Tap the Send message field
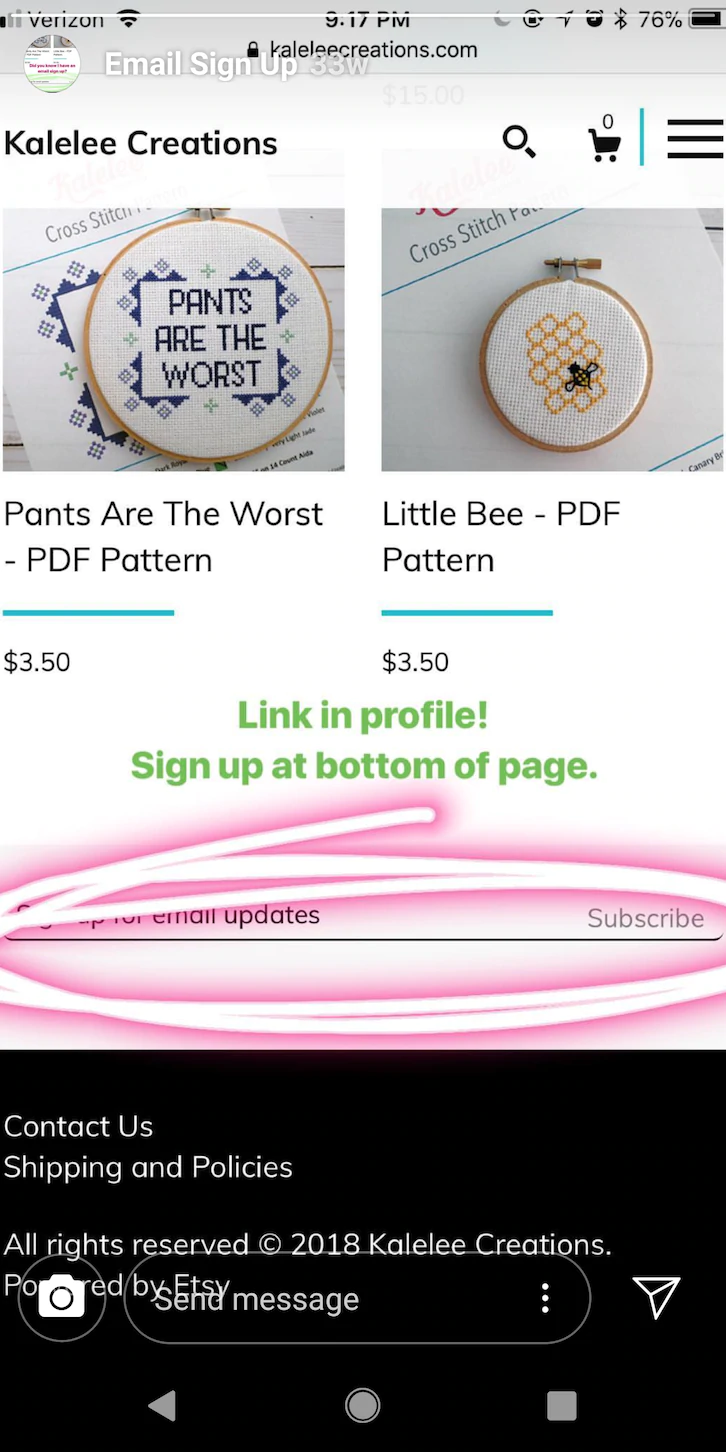Image resolution: width=726 pixels, height=1452 pixels. pos(330,1298)
